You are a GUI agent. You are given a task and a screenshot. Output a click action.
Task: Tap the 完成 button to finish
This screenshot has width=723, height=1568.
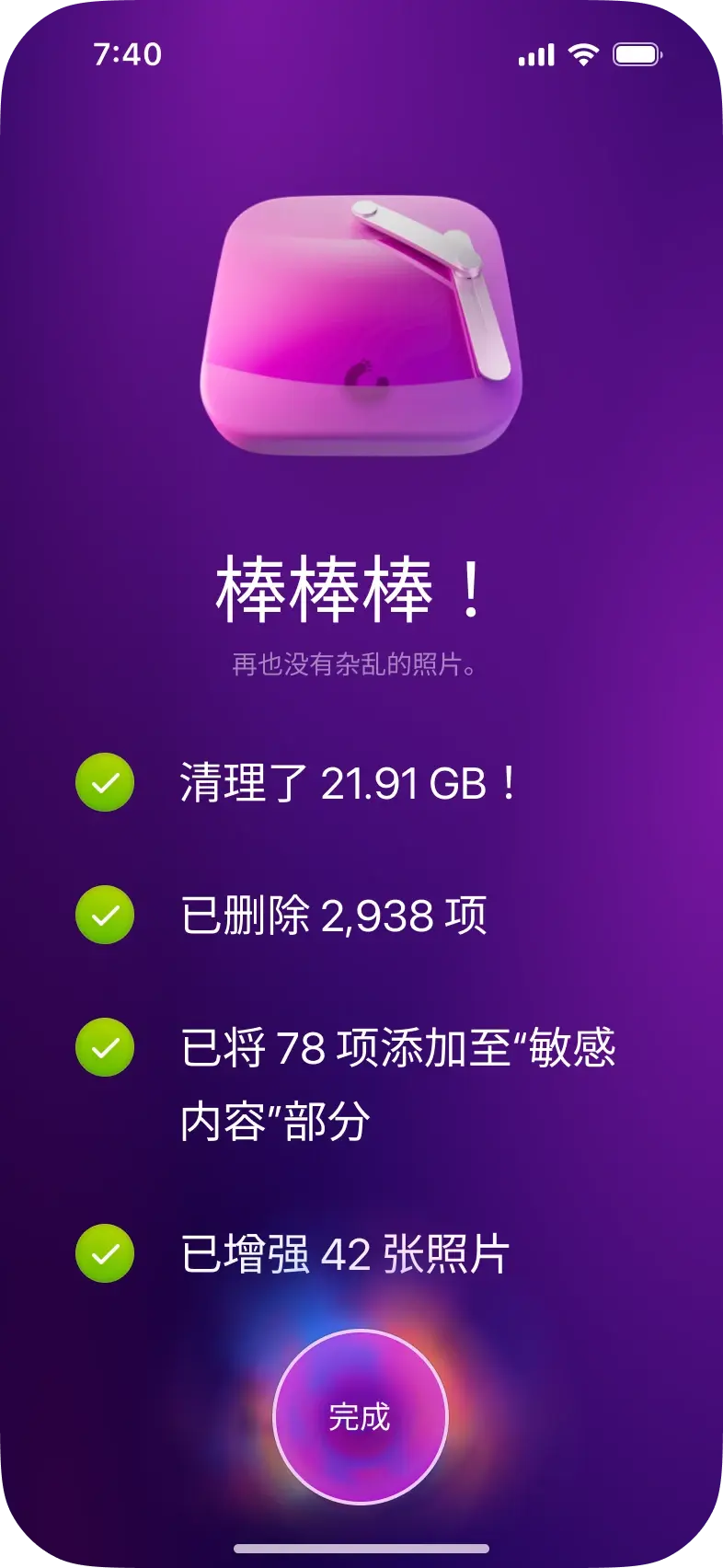(361, 1416)
